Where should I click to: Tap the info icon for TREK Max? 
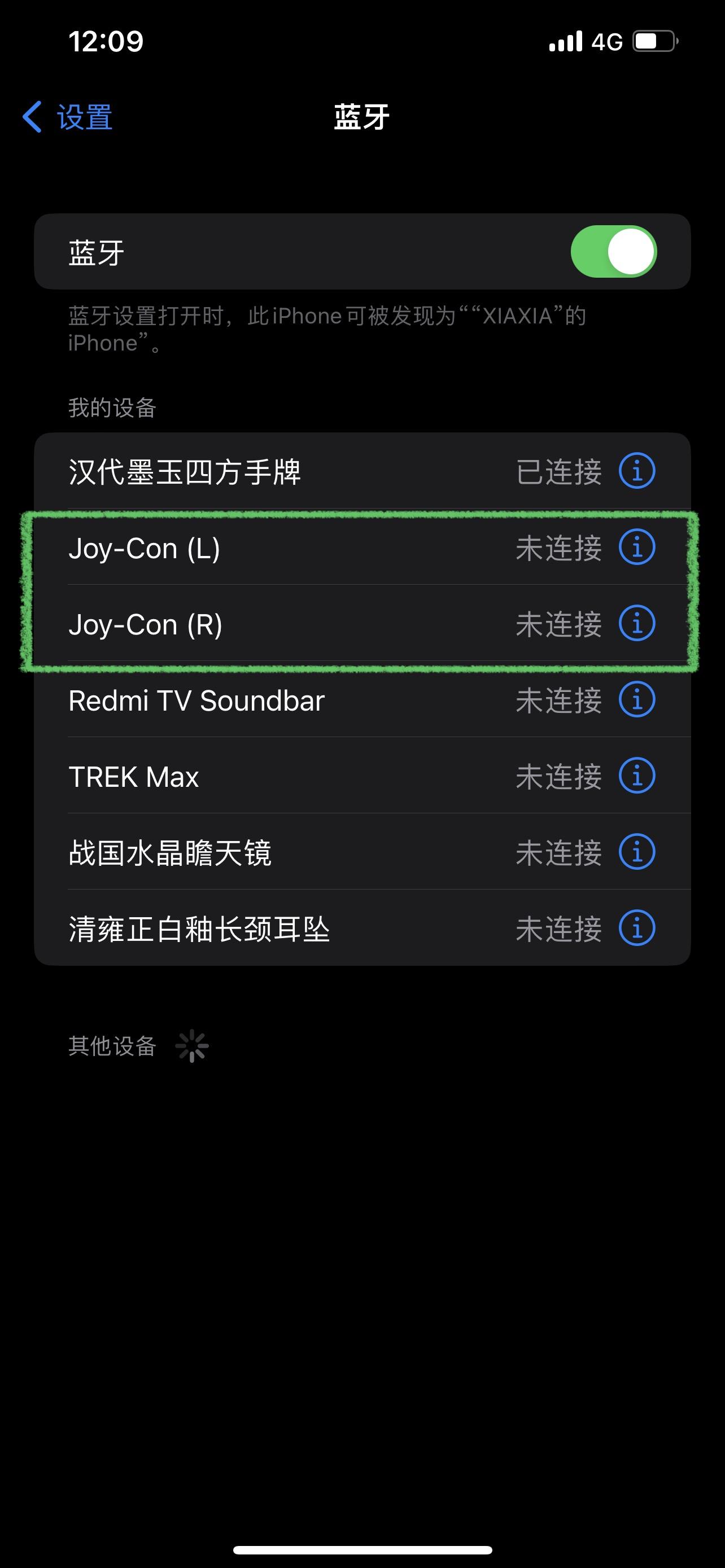(x=637, y=776)
